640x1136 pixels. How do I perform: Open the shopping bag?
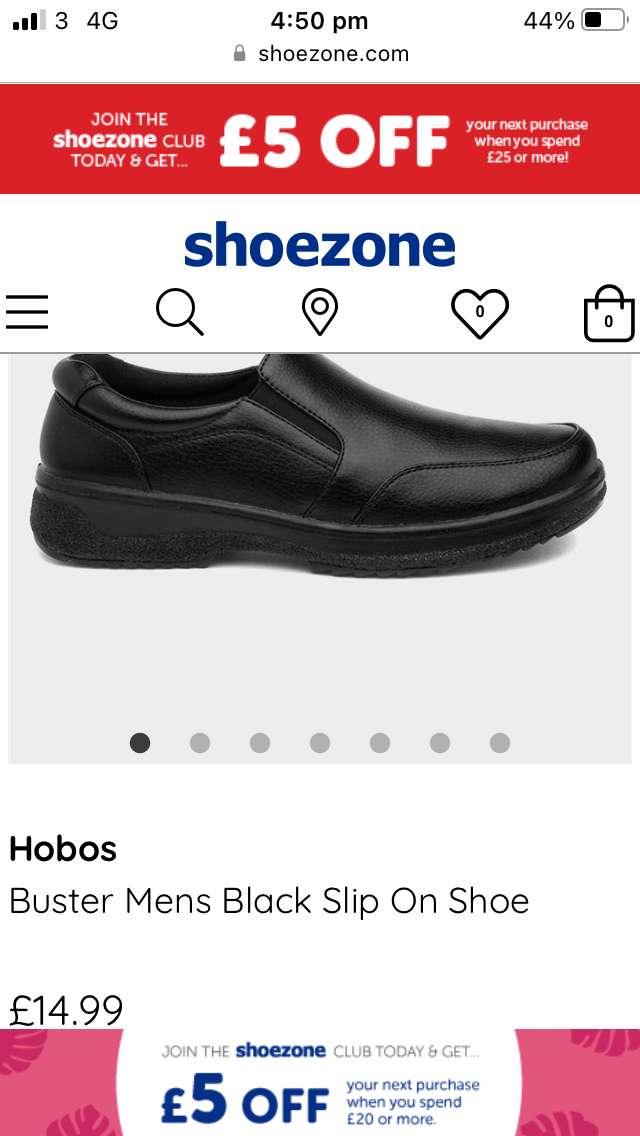pyautogui.click(x=609, y=314)
